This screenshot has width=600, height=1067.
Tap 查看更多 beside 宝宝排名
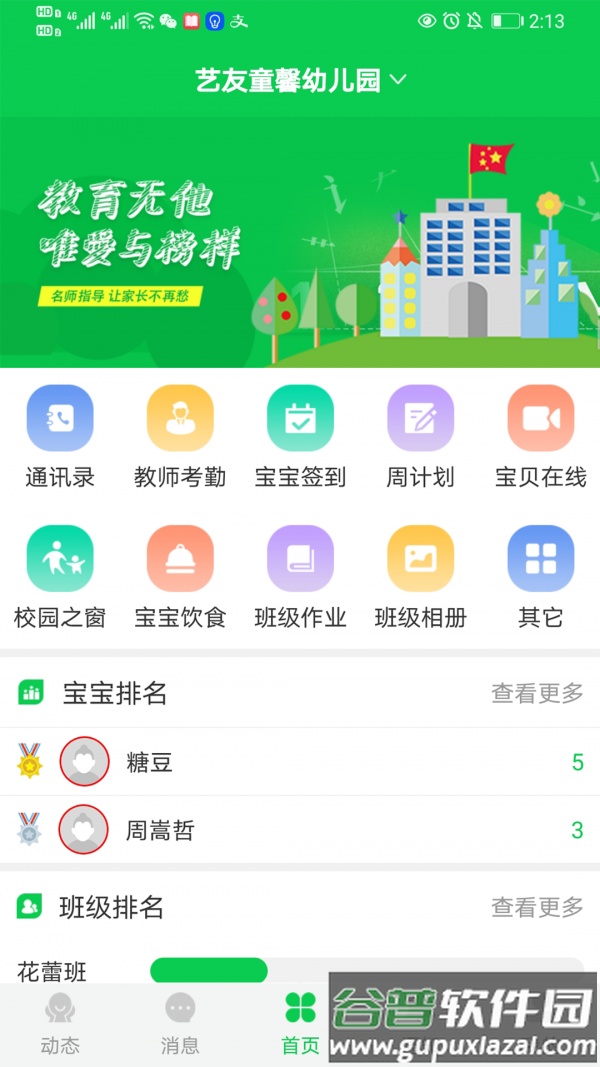pos(537,693)
